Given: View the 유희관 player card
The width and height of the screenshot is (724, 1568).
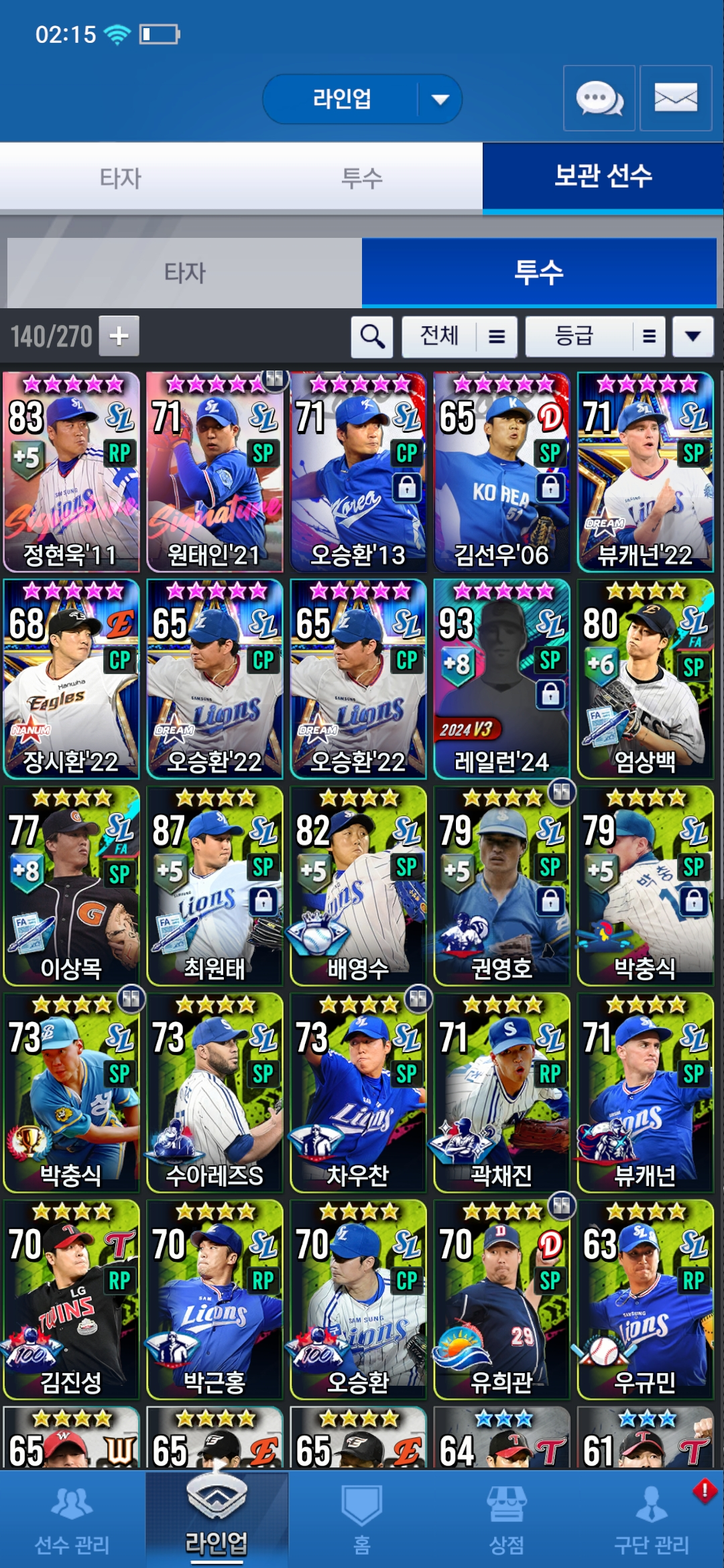Looking at the screenshot, I should coord(501,1299).
